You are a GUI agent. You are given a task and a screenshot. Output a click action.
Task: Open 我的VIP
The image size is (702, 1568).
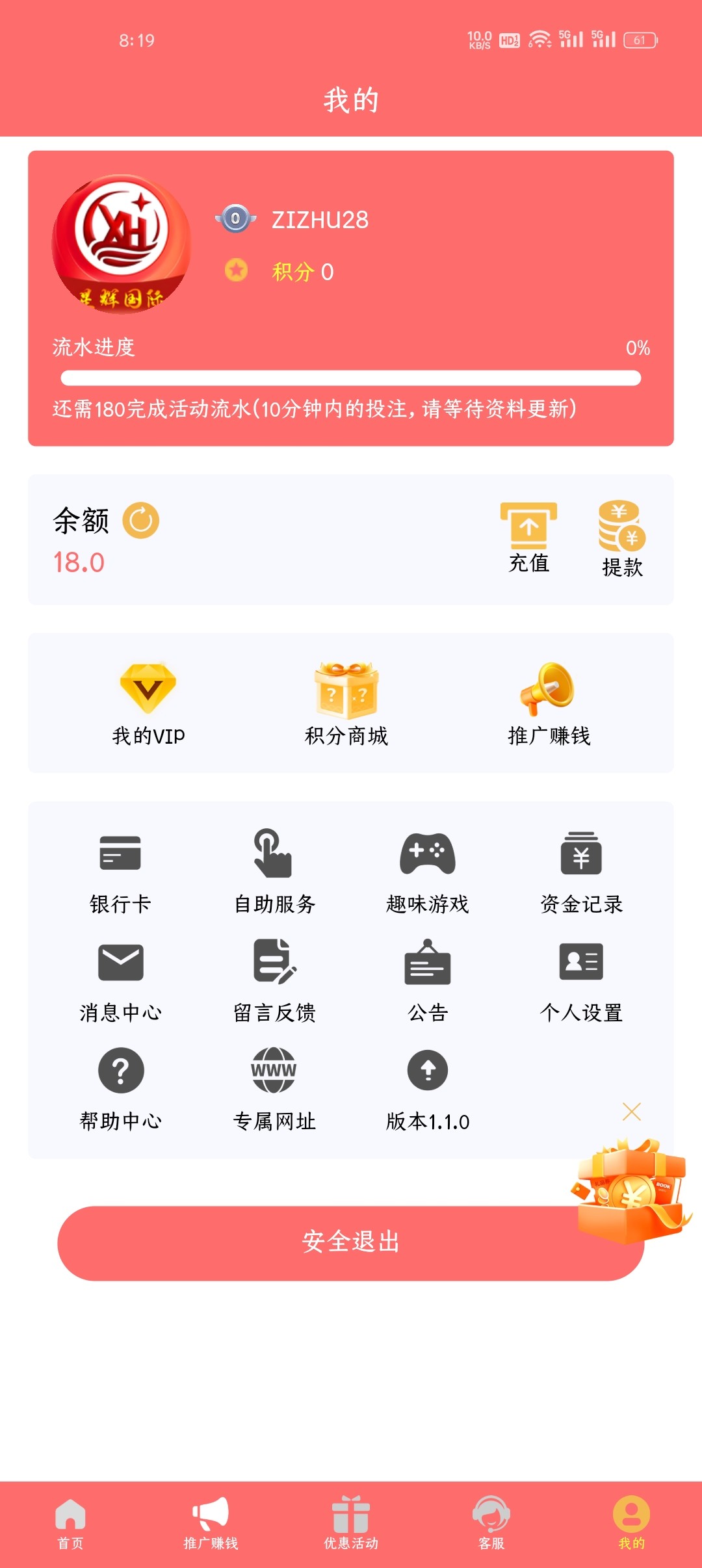click(148, 704)
